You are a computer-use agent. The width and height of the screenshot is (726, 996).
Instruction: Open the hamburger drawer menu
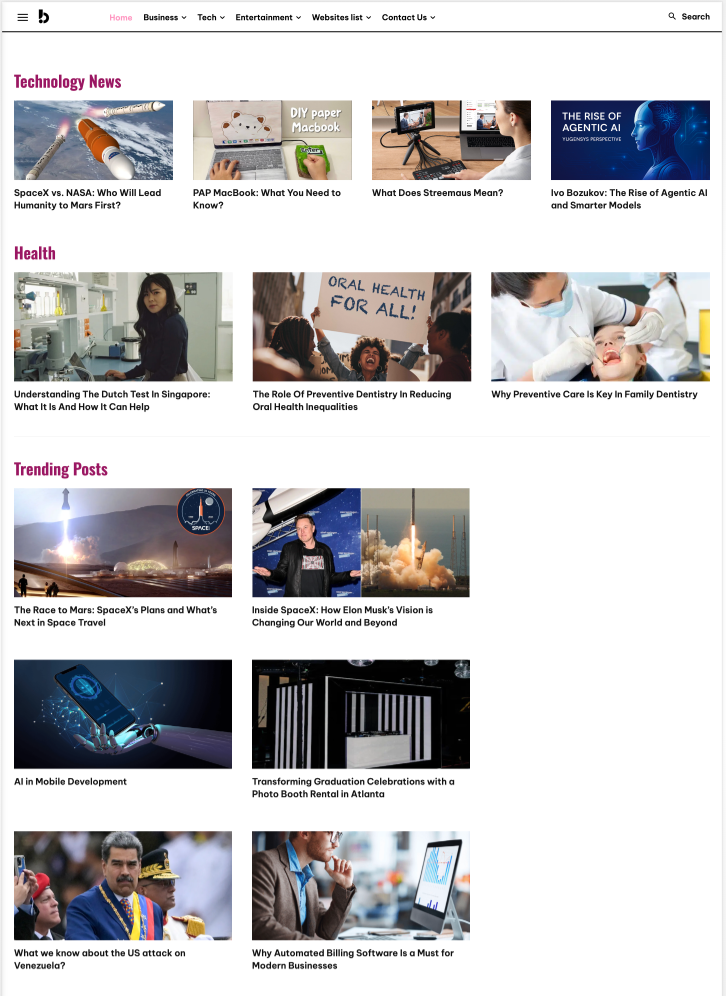(x=23, y=17)
